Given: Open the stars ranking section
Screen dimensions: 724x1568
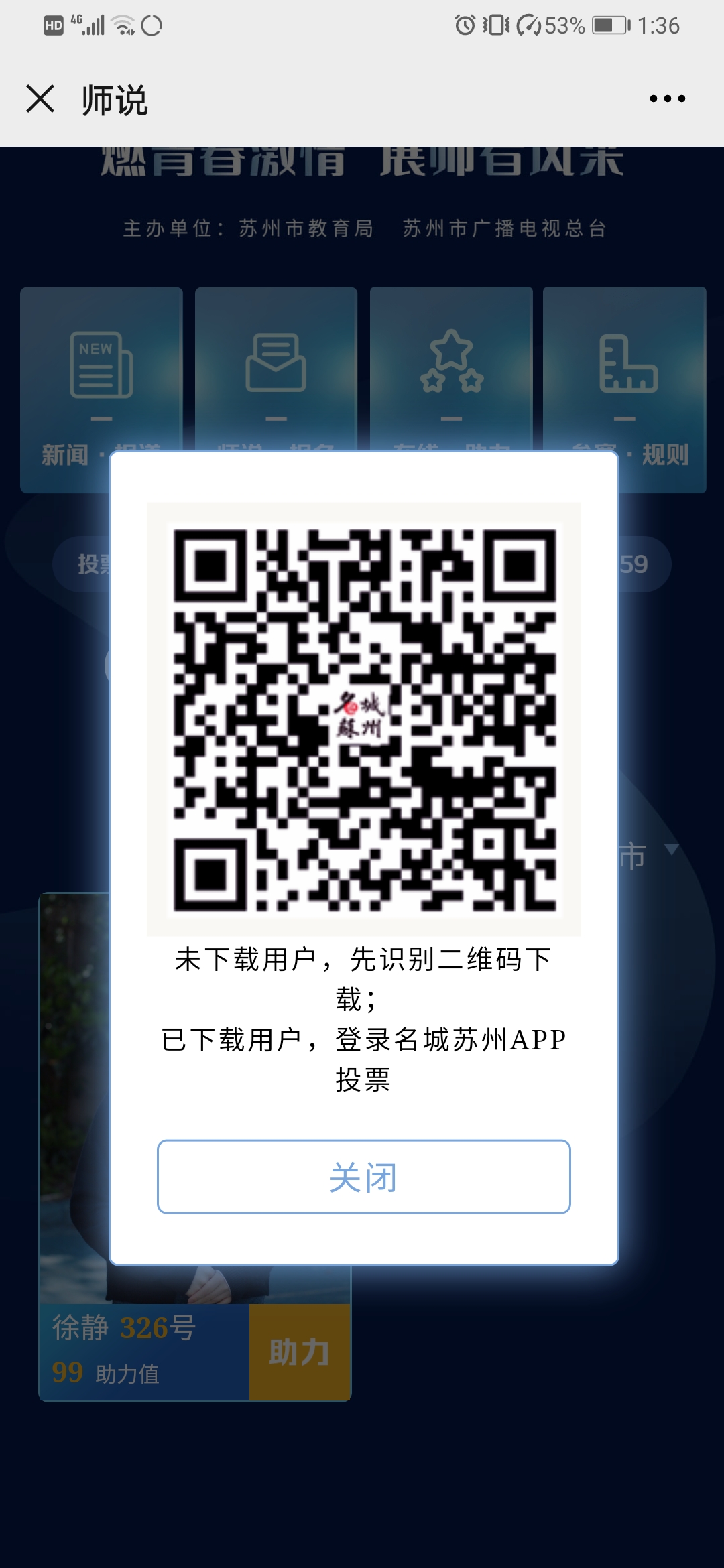Looking at the screenshot, I should pyautogui.click(x=451, y=367).
